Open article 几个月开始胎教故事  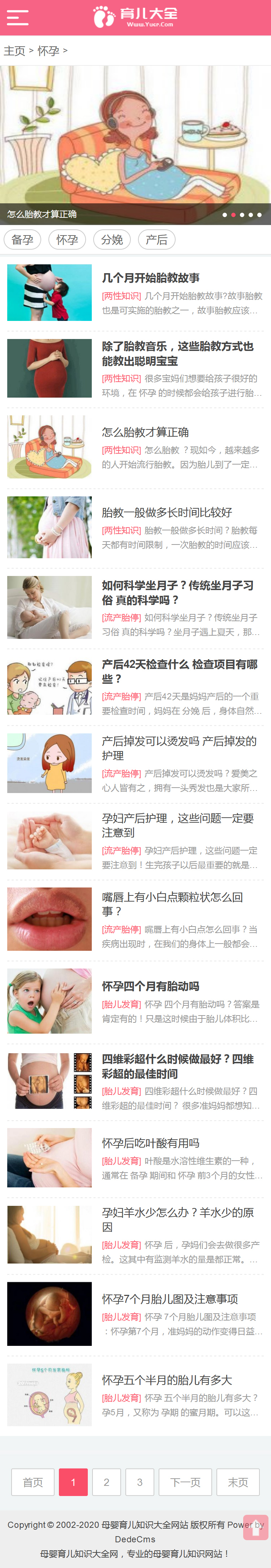click(x=151, y=278)
